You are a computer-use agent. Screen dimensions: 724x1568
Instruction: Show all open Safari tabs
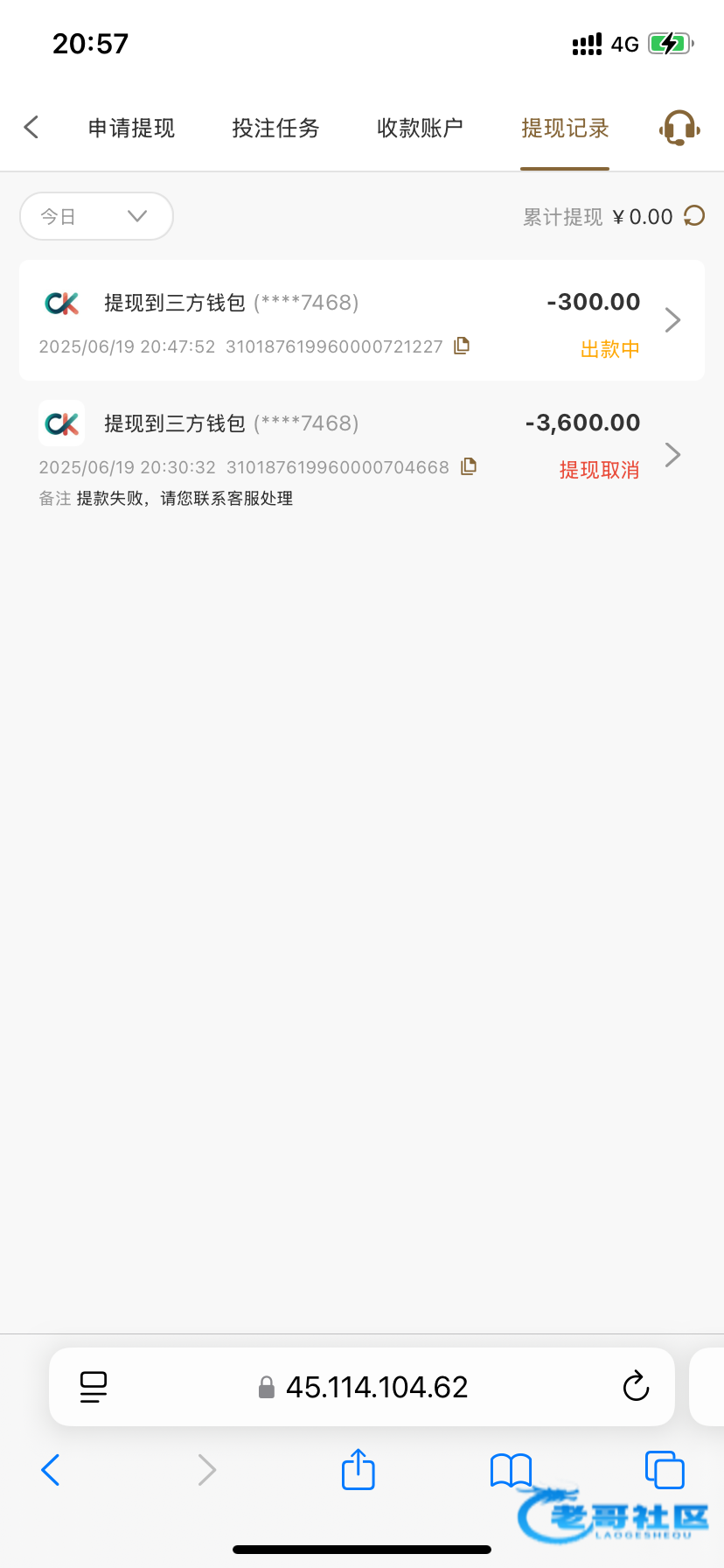coord(665,1470)
